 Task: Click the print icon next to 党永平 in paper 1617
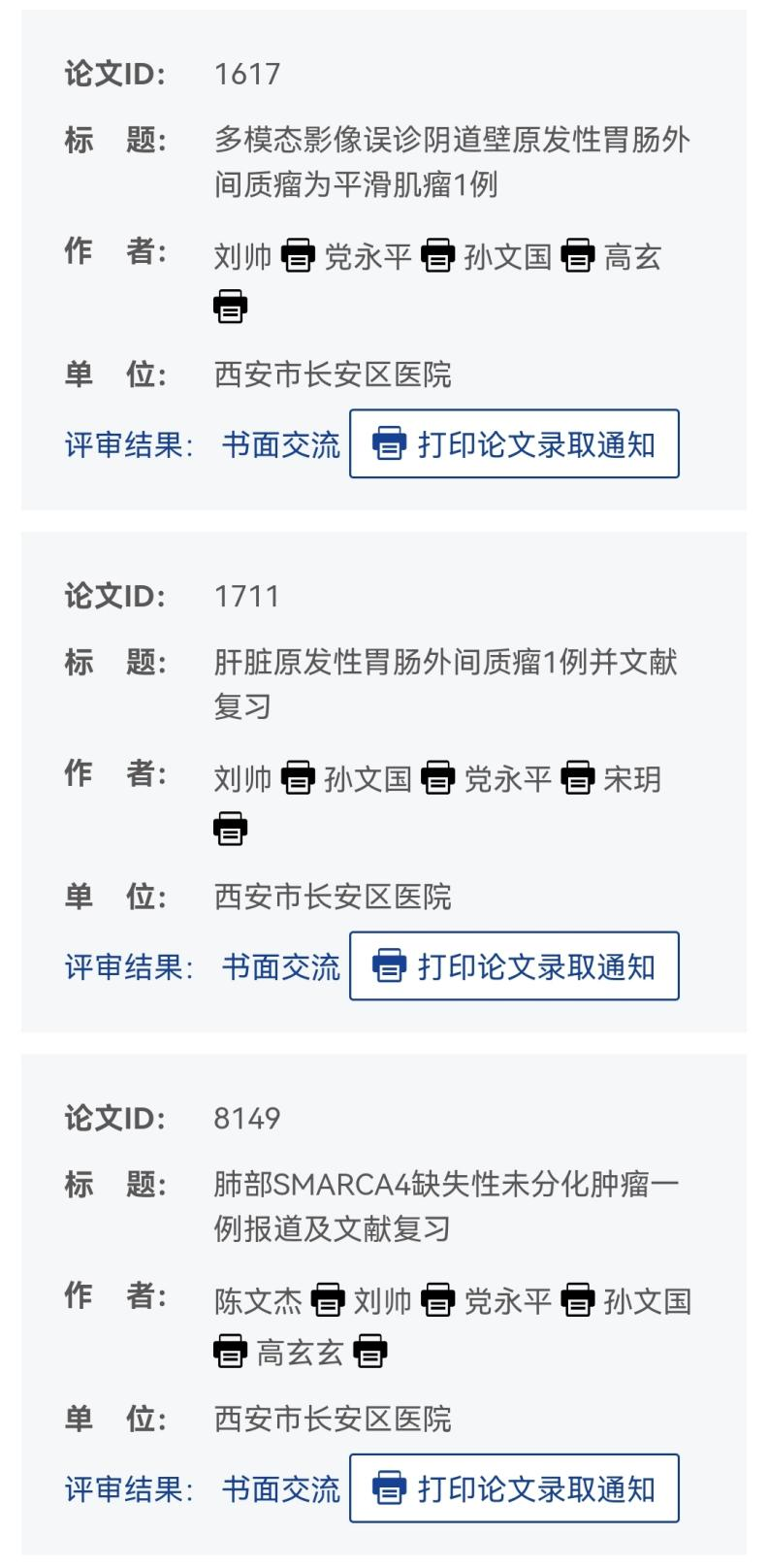pyautogui.click(x=438, y=255)
